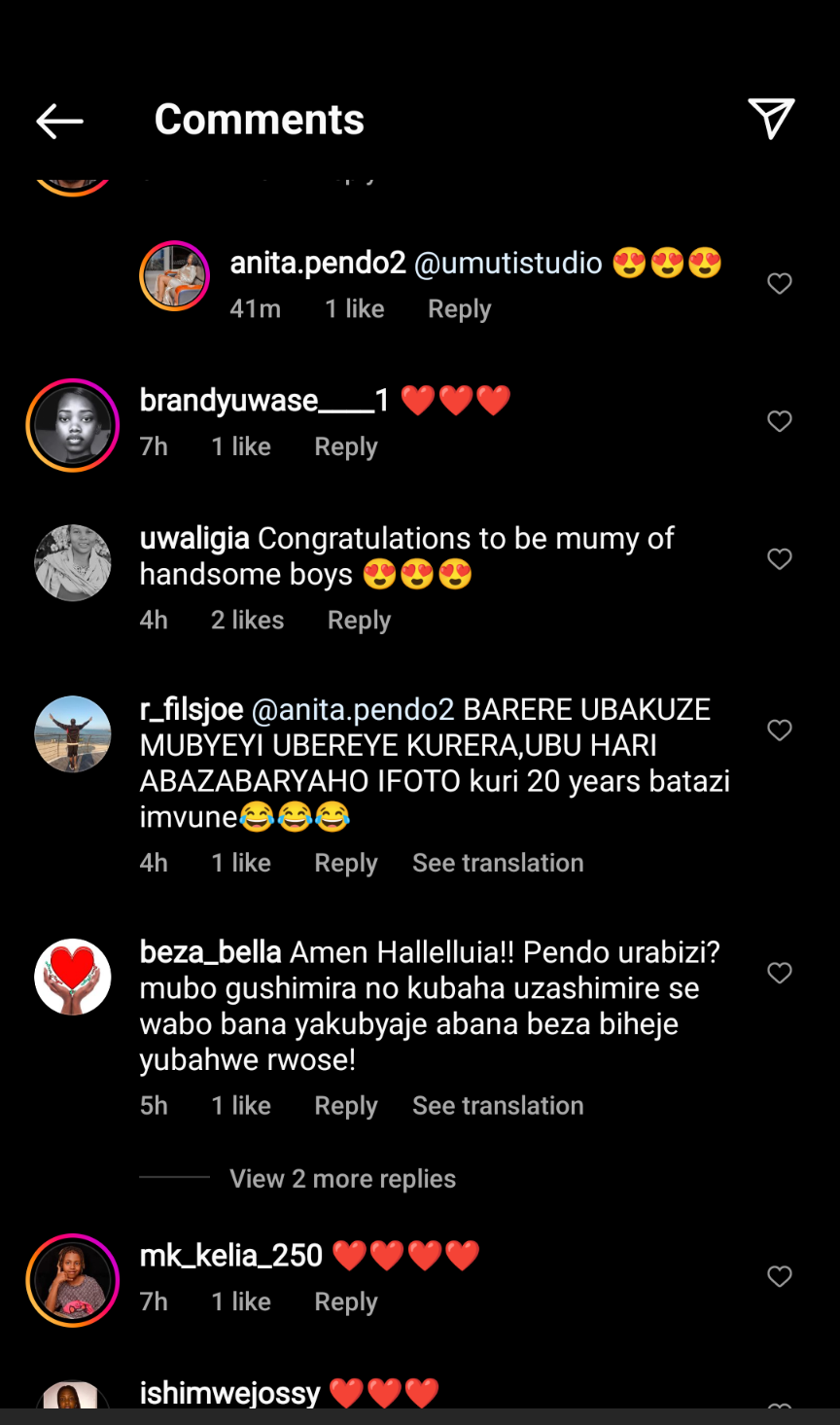View likes on uwaligia's comment
Screen dimensions: 840x1425
[247, 621]
